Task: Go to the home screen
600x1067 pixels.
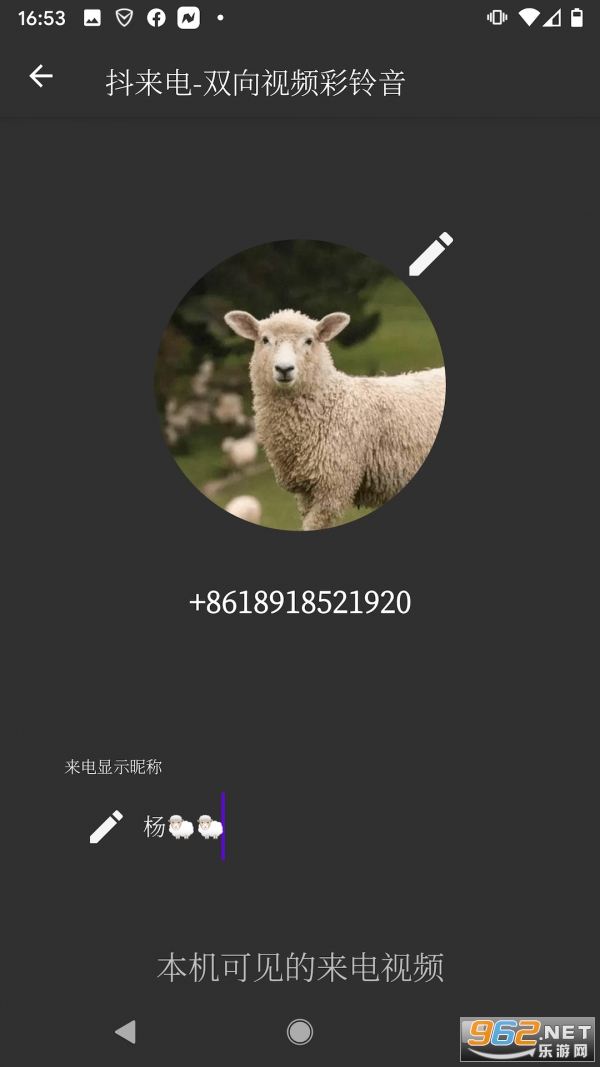Action: point(299,1031)
